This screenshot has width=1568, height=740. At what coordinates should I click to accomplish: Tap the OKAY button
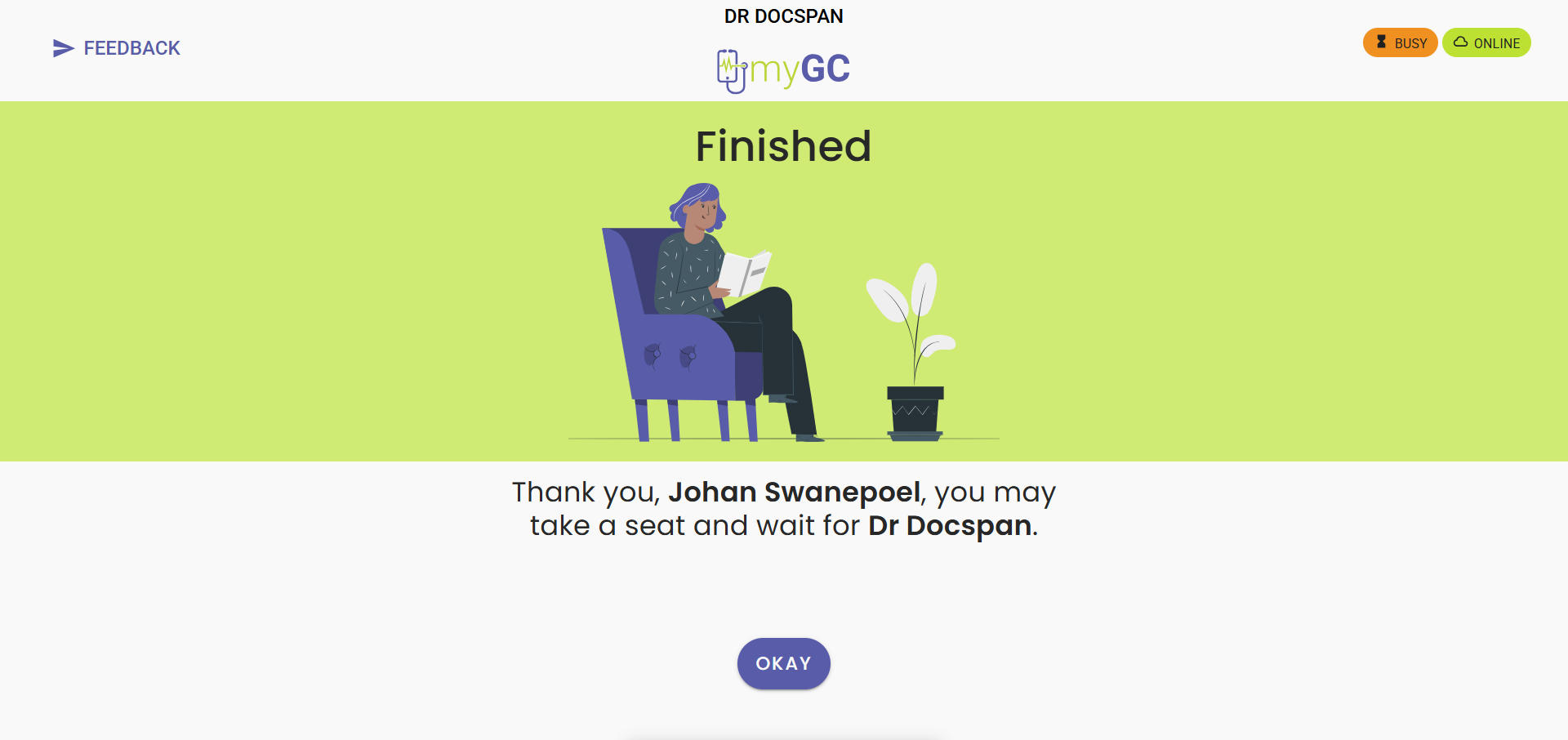(783, 663)
